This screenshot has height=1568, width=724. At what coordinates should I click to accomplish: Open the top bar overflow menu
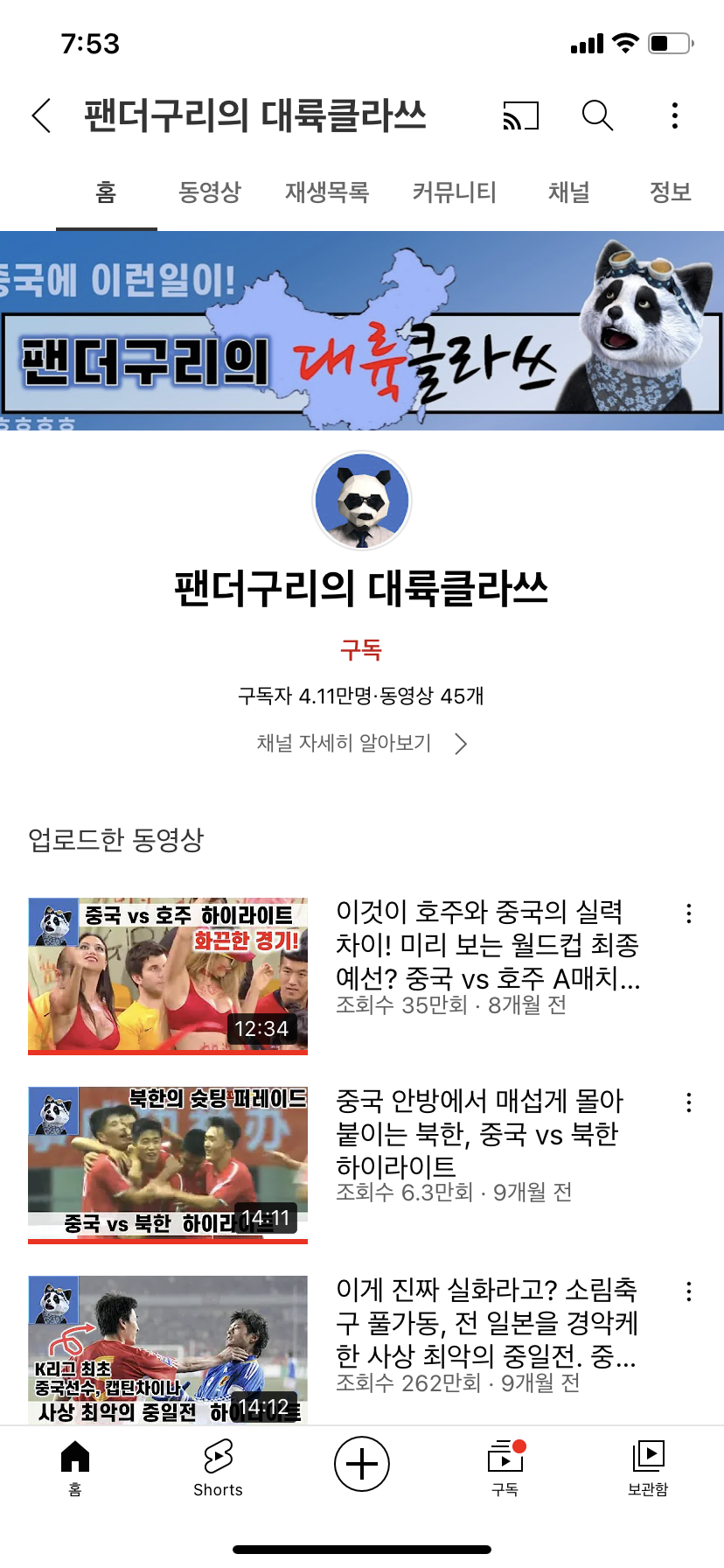pos(674,115)
